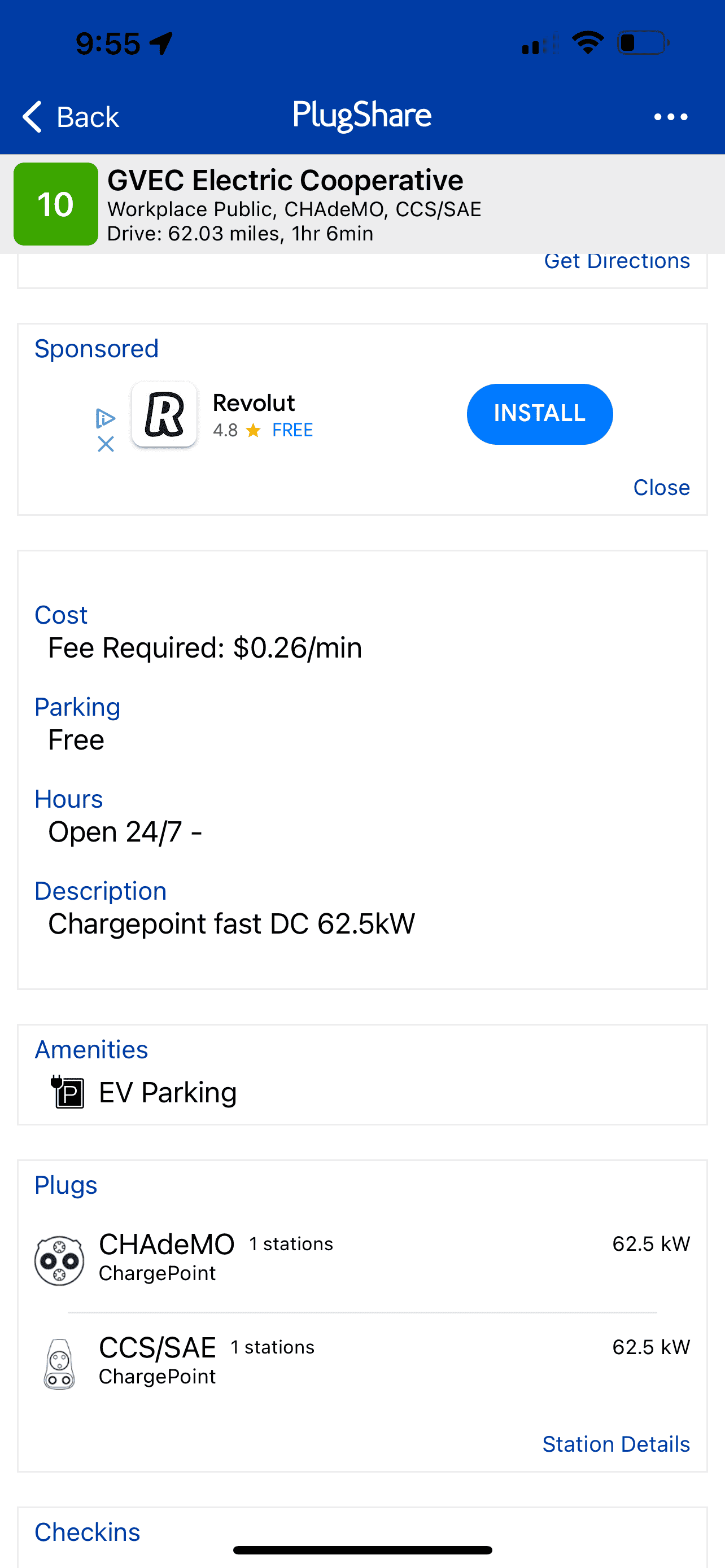Viewport: 725px width, 1568px height.
Task: Click the AdChoices triangle icon
Action: pos(106,418)
